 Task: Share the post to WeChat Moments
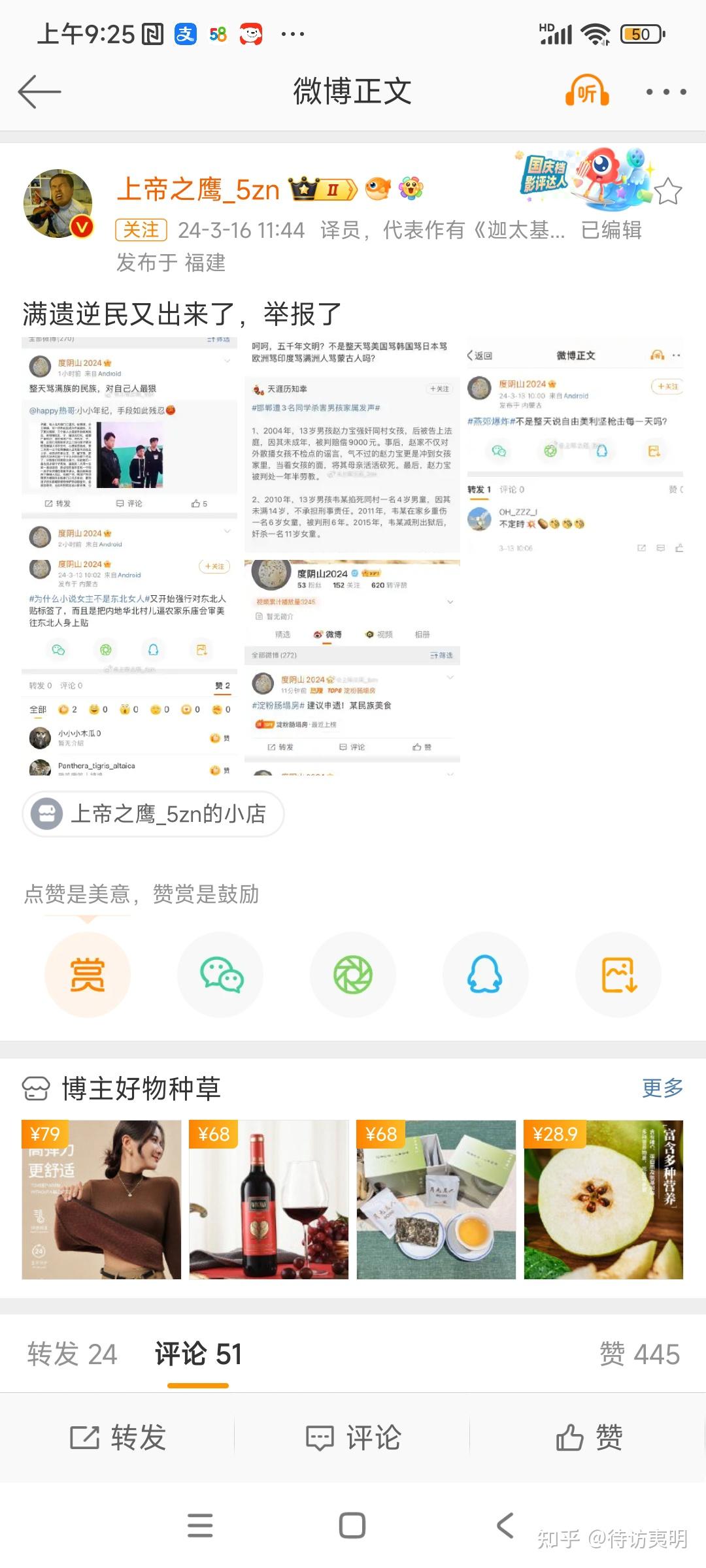[353, 975]
